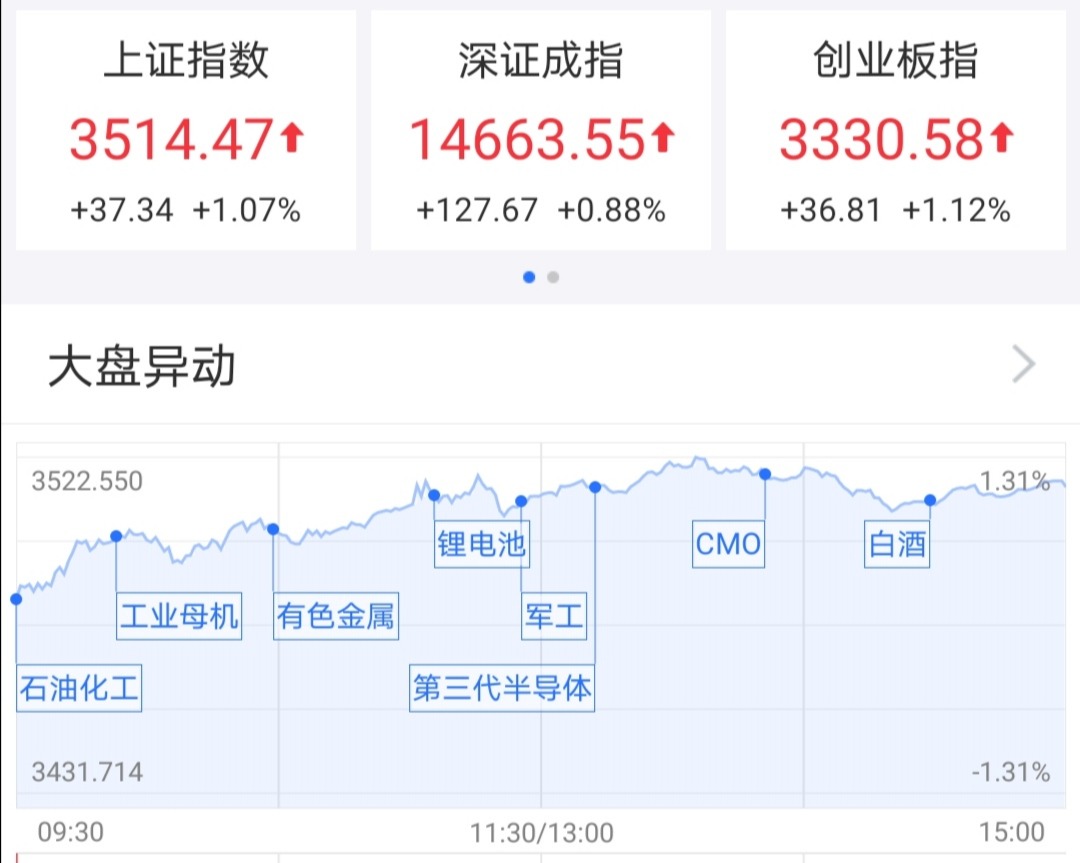Viewport: 1080px width, 863px height.
Task: Open the 锂电池 sector label
Action: 481,544
